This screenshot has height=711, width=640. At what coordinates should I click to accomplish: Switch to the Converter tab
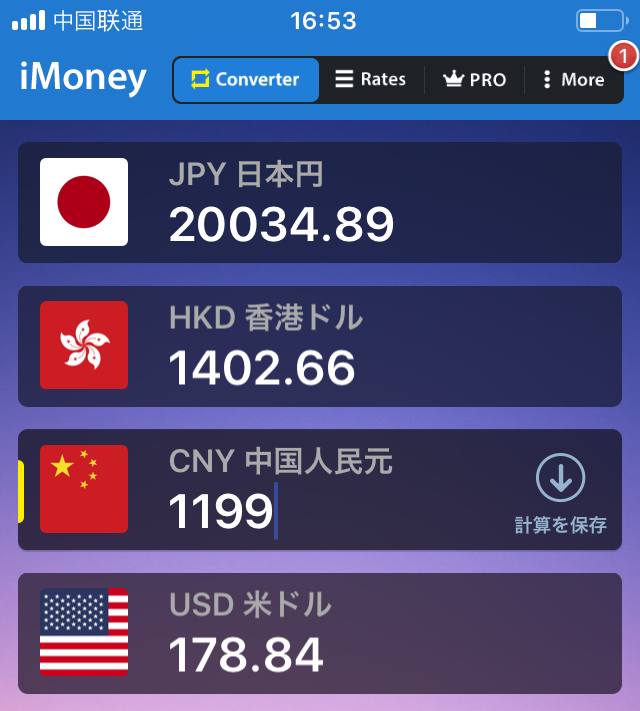click(x=246, y=80)
